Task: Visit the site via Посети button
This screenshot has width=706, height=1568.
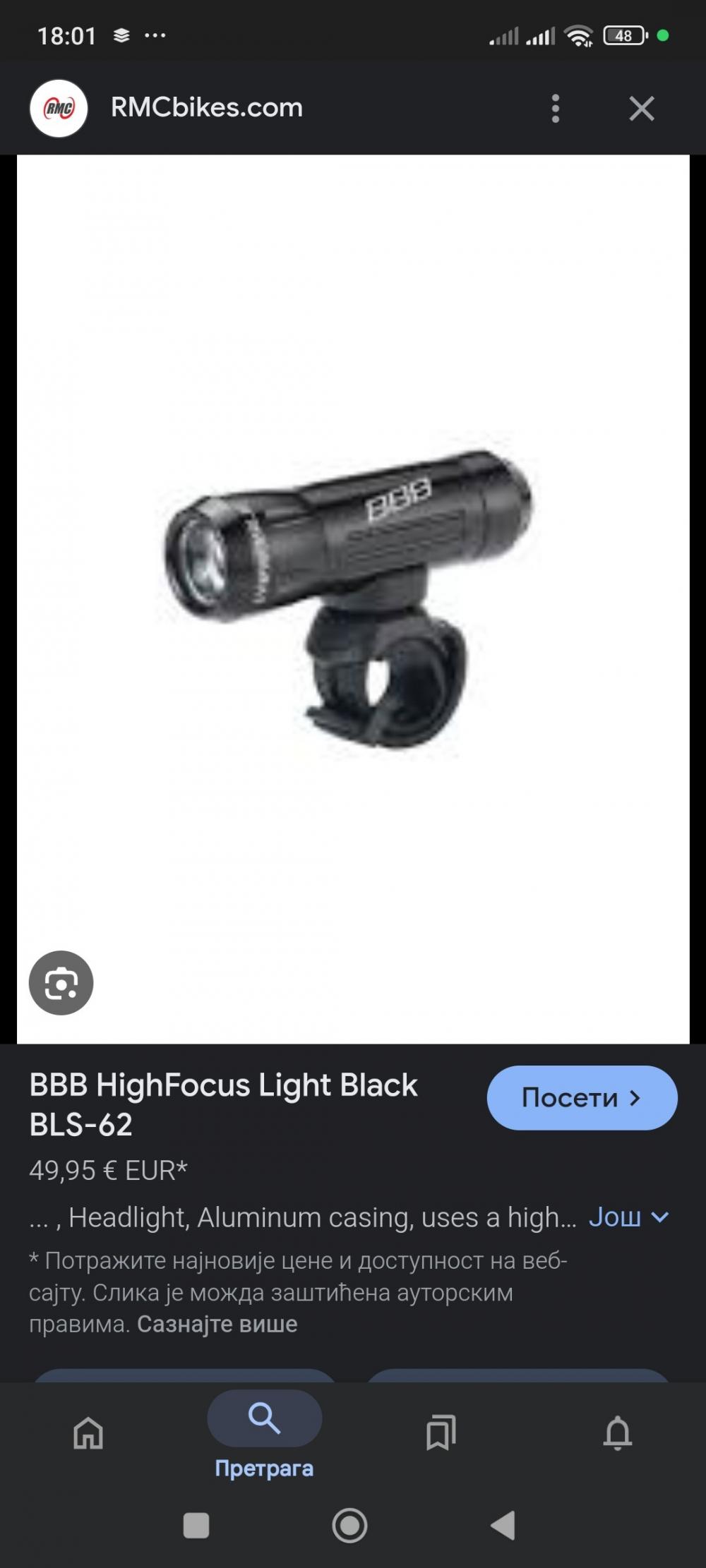Action: click(x=582, y=1098)
